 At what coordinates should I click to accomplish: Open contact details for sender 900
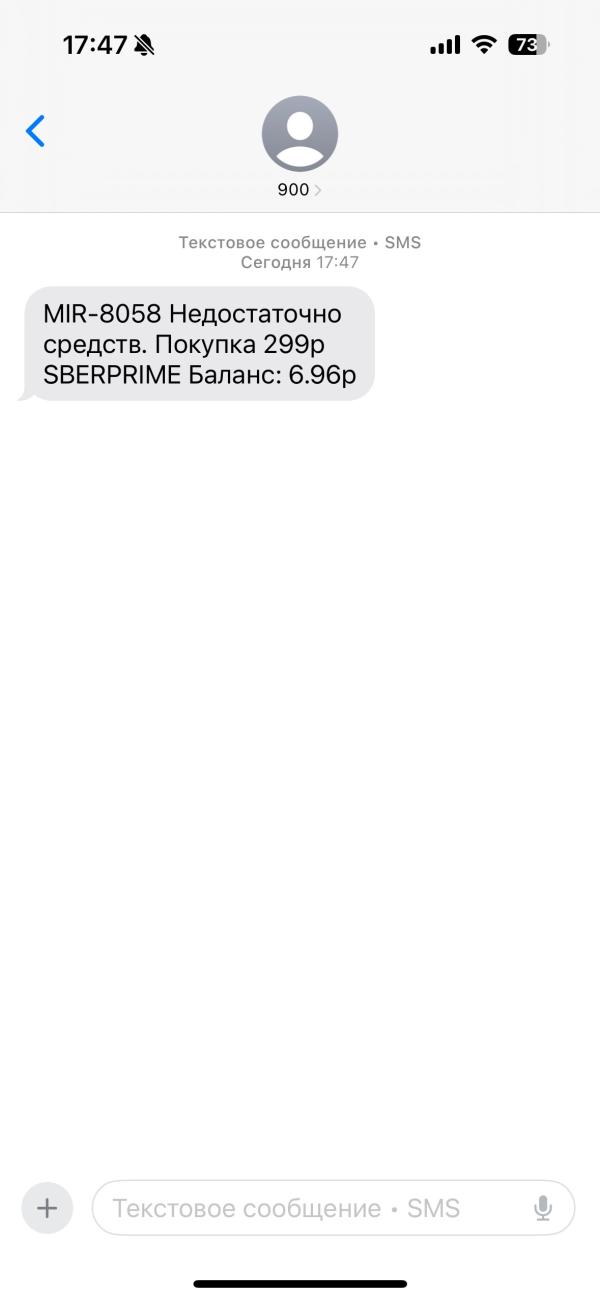[299, 146]
